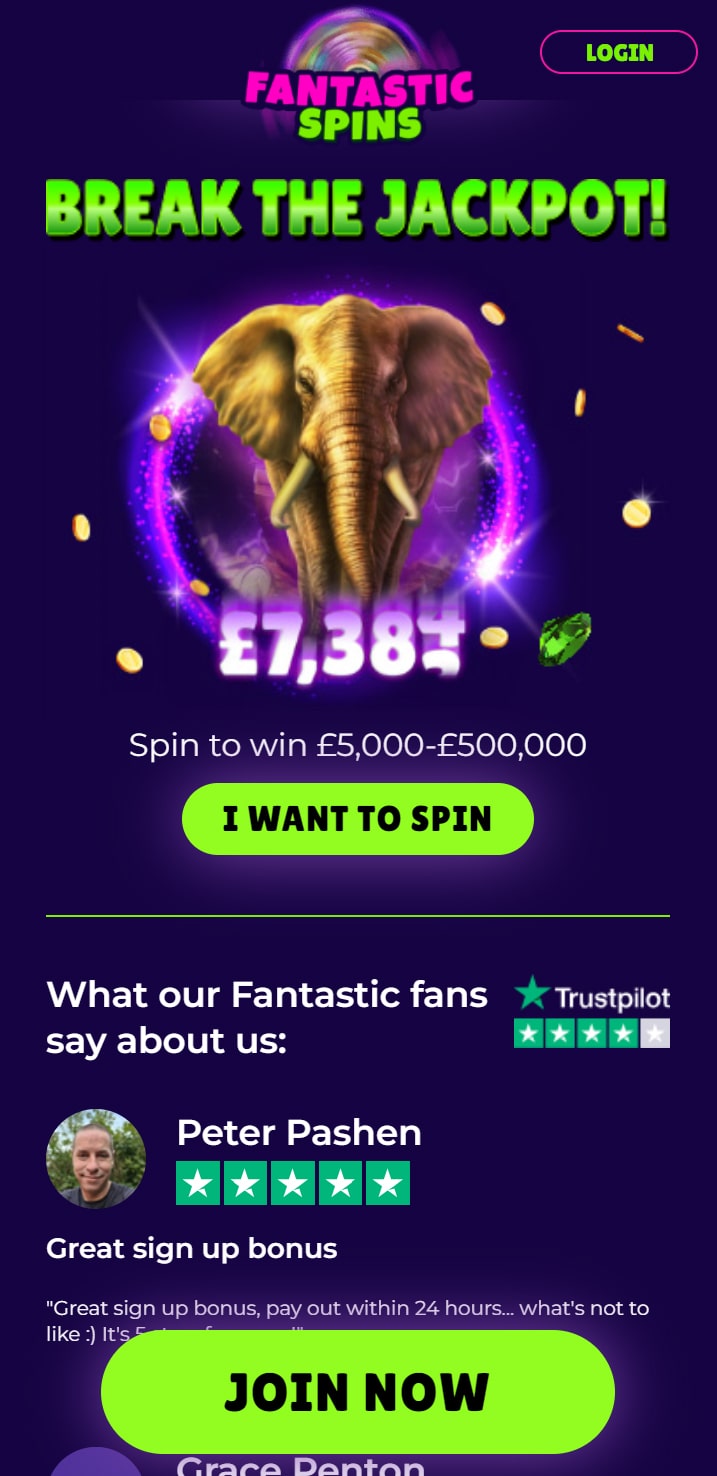Viewport: 717px width, 1476px height.
Task: Open the Trustpilot rating link
Action: (591, 1012)
